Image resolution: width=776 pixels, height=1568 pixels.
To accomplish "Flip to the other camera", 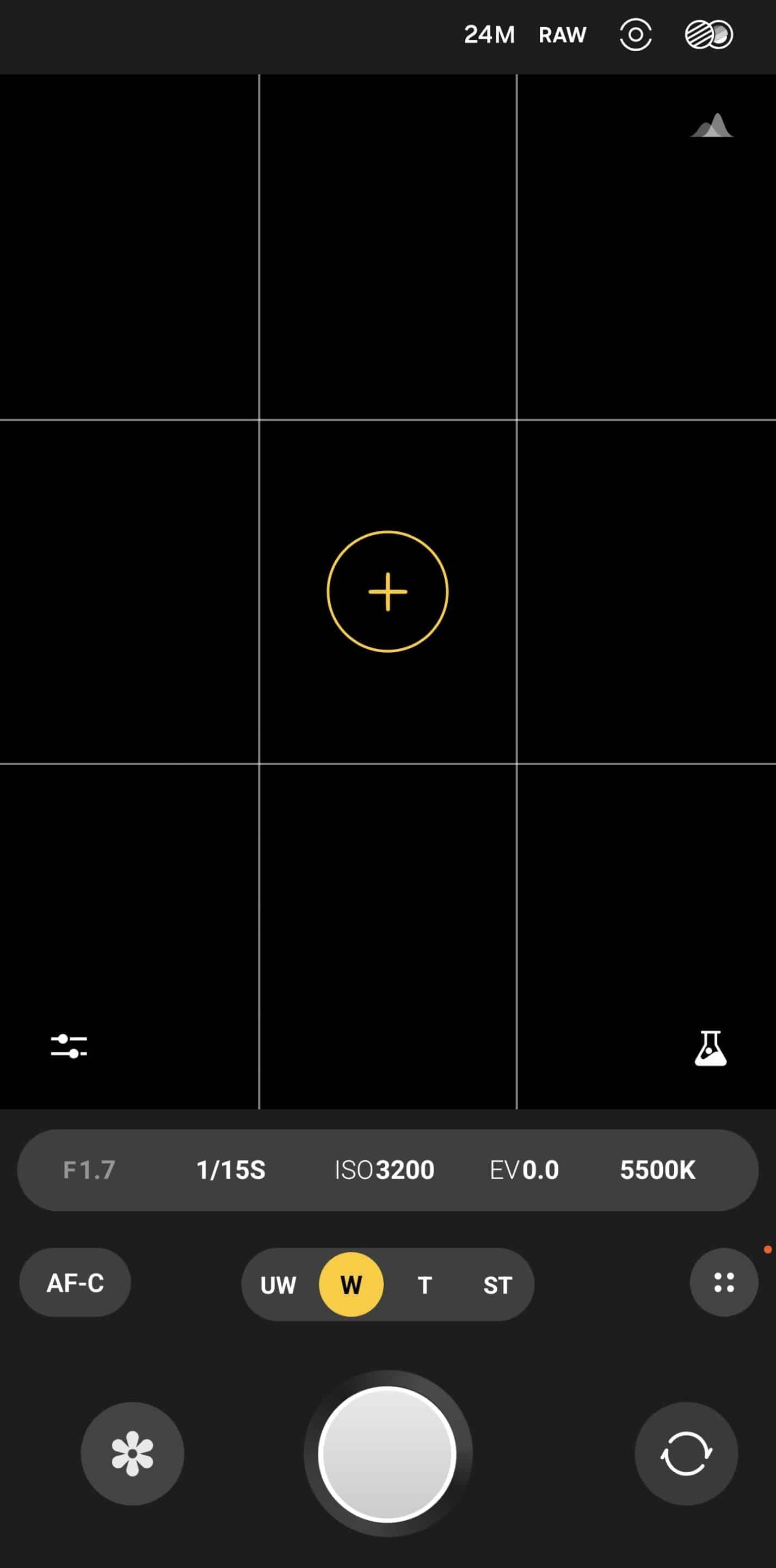I will [686, 1454].
